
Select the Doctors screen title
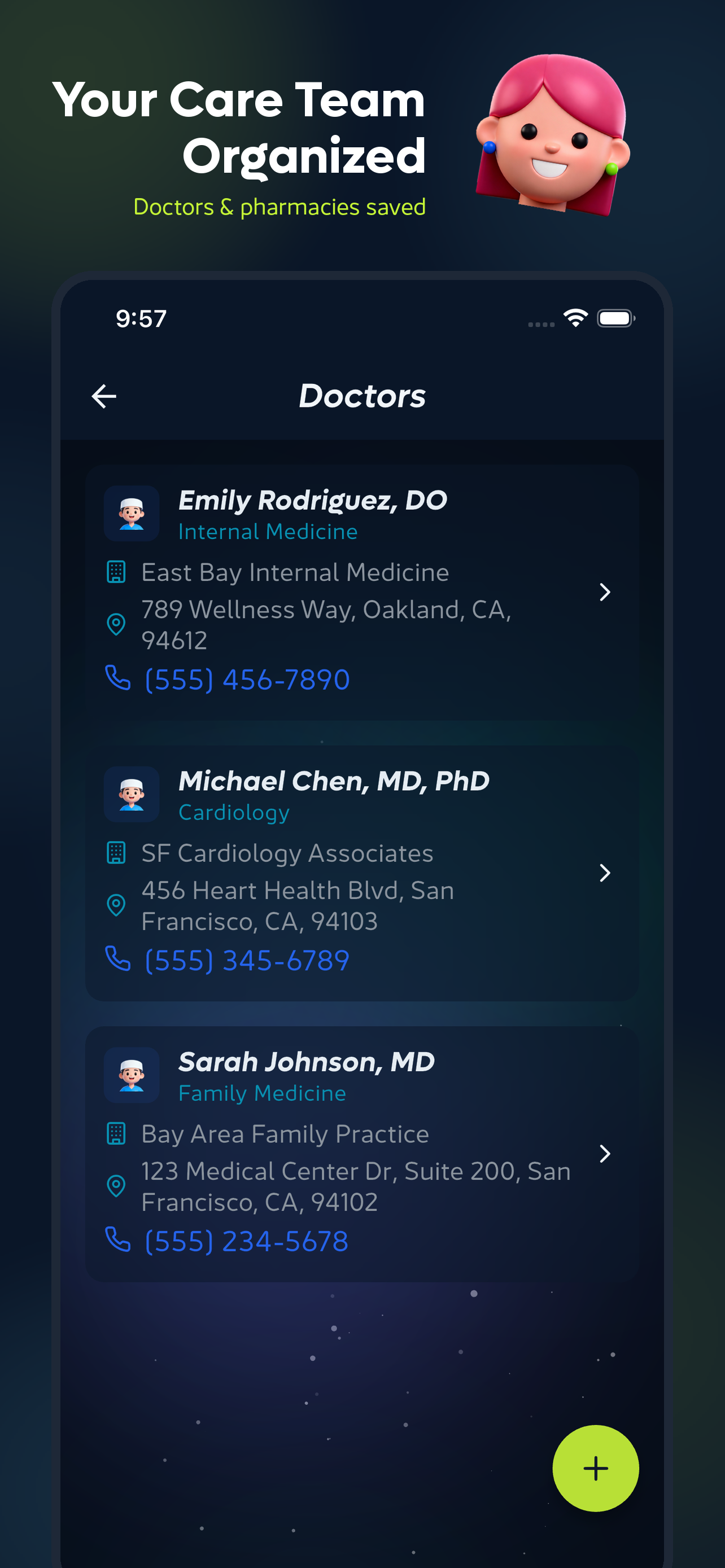(x=363, y=396)
